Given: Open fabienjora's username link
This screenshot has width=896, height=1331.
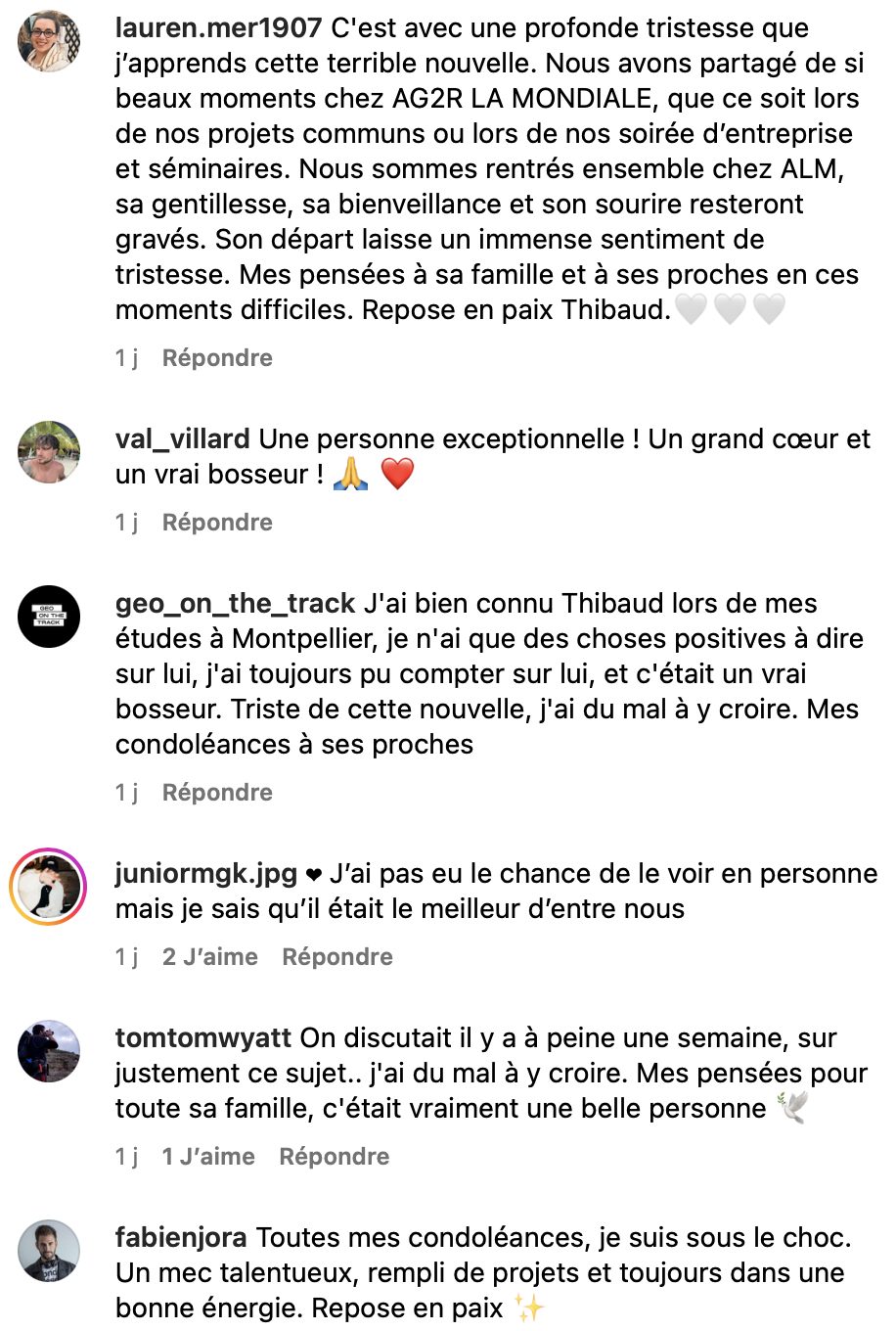Looking at the screenshot, I should (x=181, y=1238).
